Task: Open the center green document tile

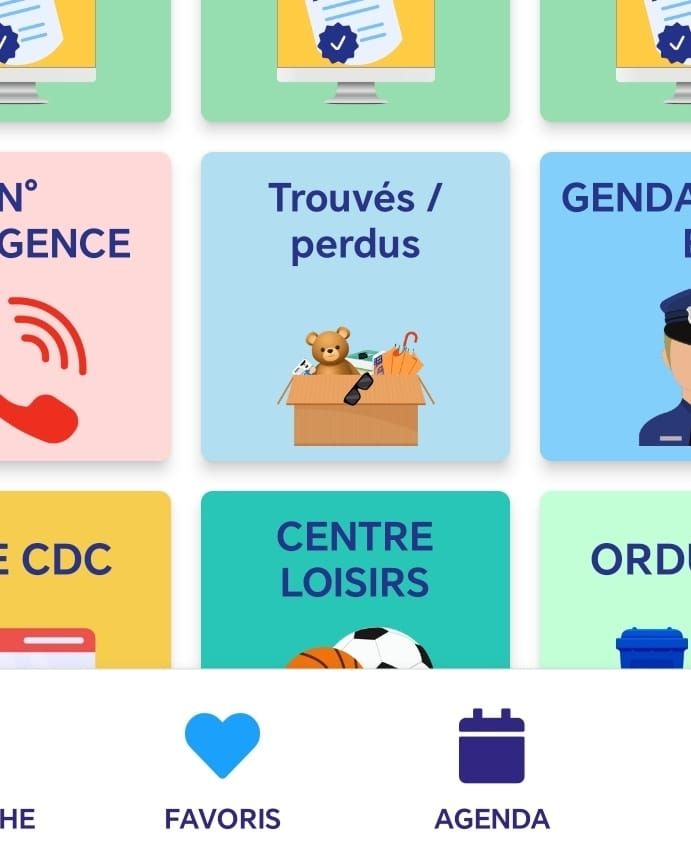Action: click(356, 61)
